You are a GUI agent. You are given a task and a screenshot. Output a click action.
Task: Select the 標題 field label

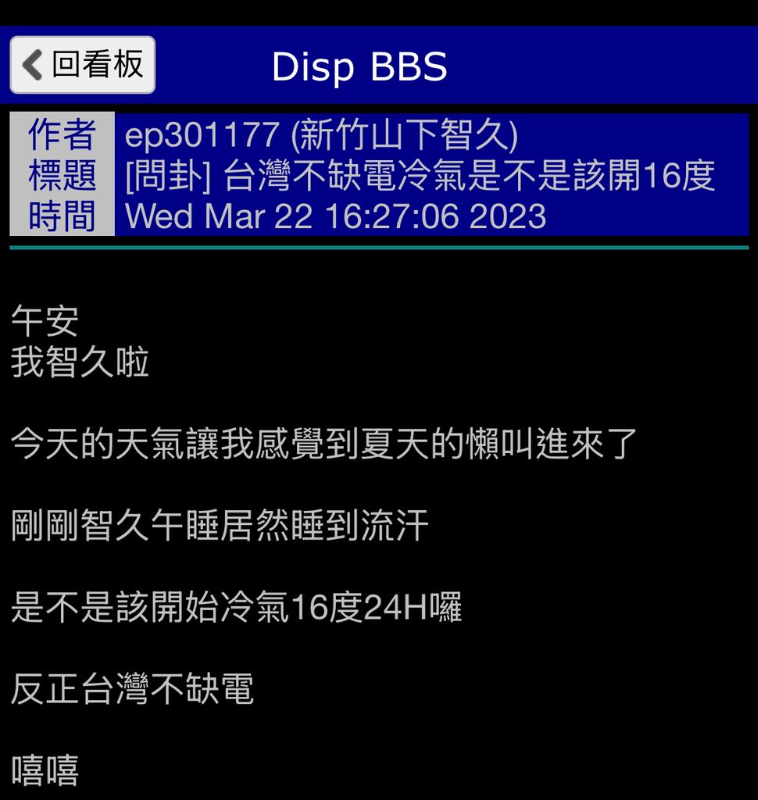click(62, 176)
